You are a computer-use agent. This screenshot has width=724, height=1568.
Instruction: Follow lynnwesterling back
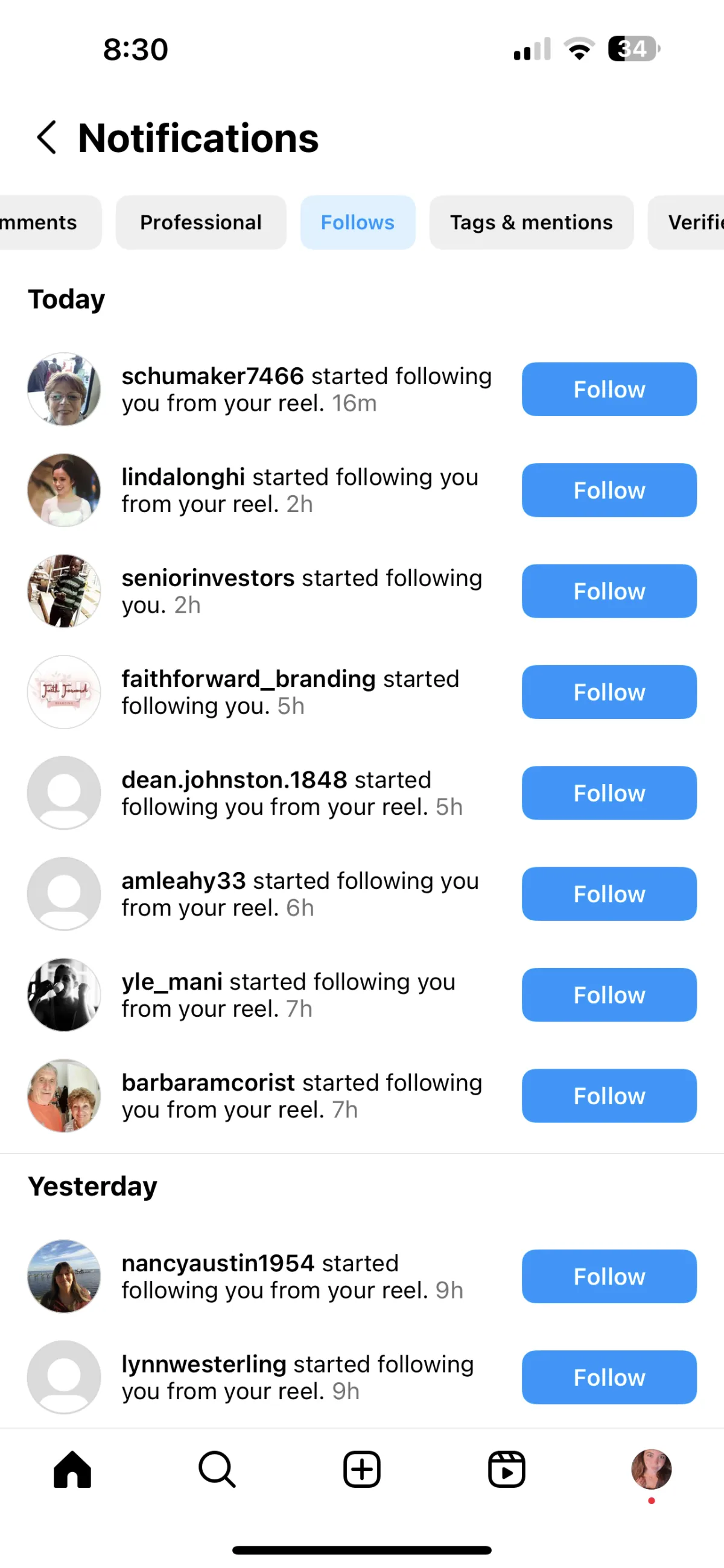[x=609, y=1377]
